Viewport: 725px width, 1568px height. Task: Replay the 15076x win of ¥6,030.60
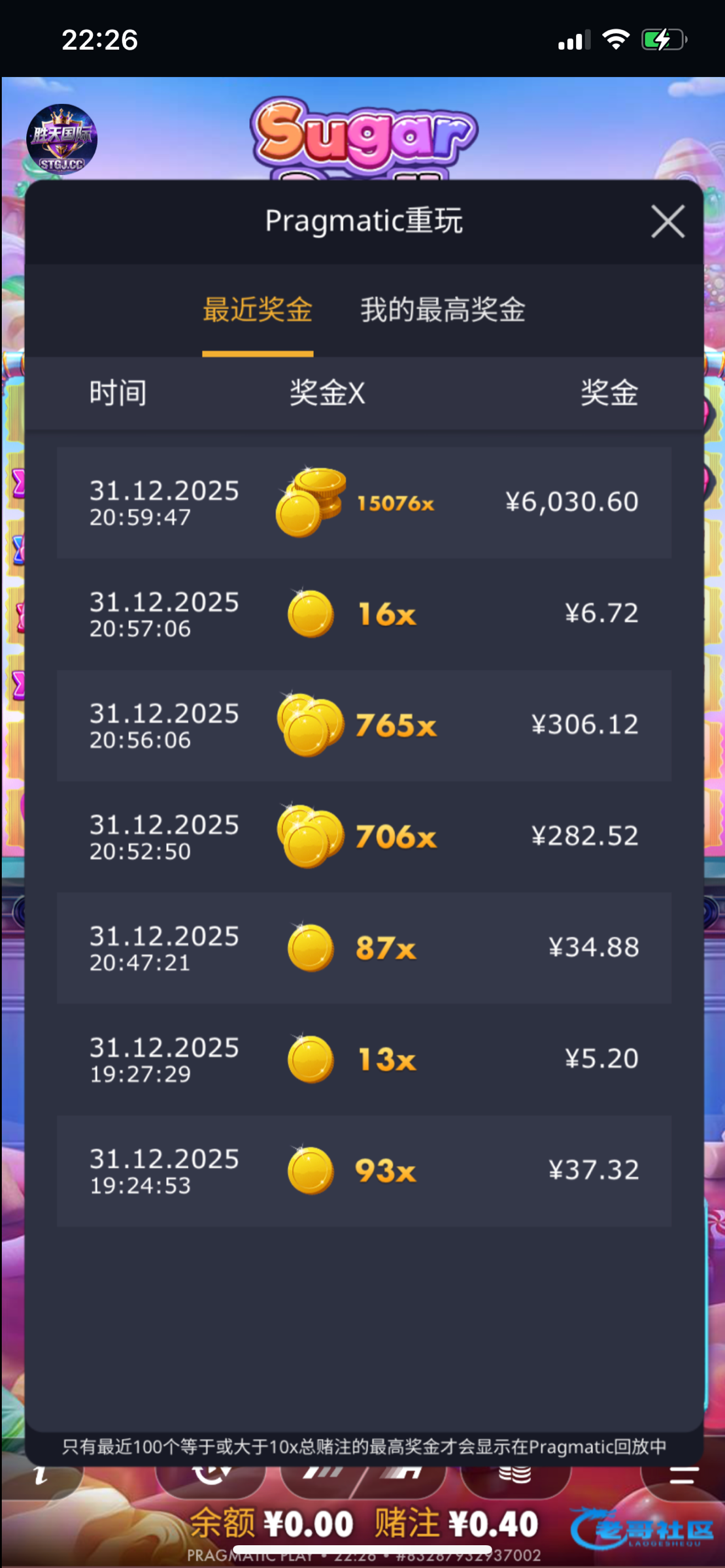coord(363,502)
